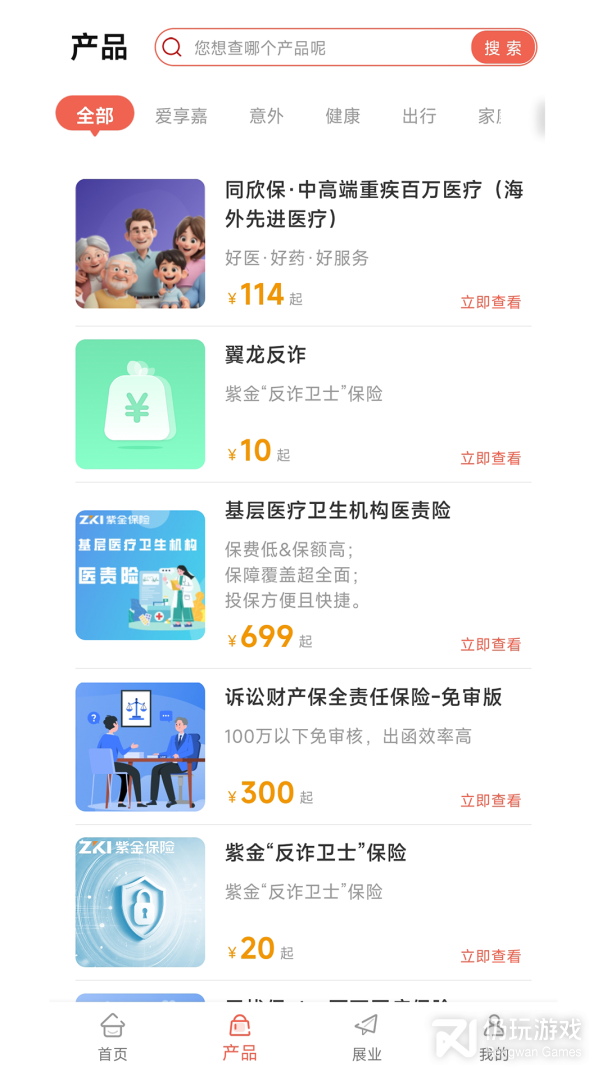Tap 立即查看 for 翼龙反诈

(490, 458)
